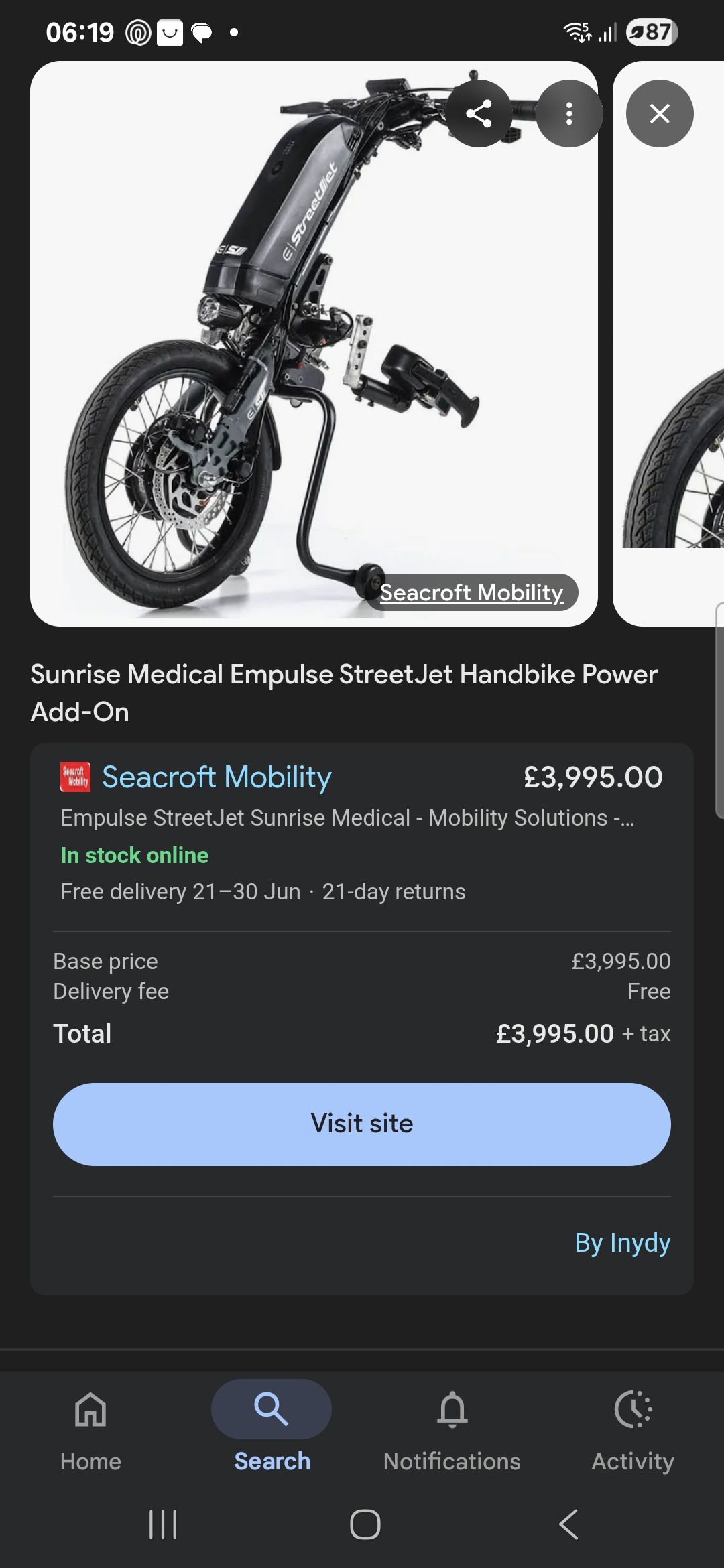Screen dimensions: 724x1568
Task: Open the By Inydy link
Action: click(622, 1243)
